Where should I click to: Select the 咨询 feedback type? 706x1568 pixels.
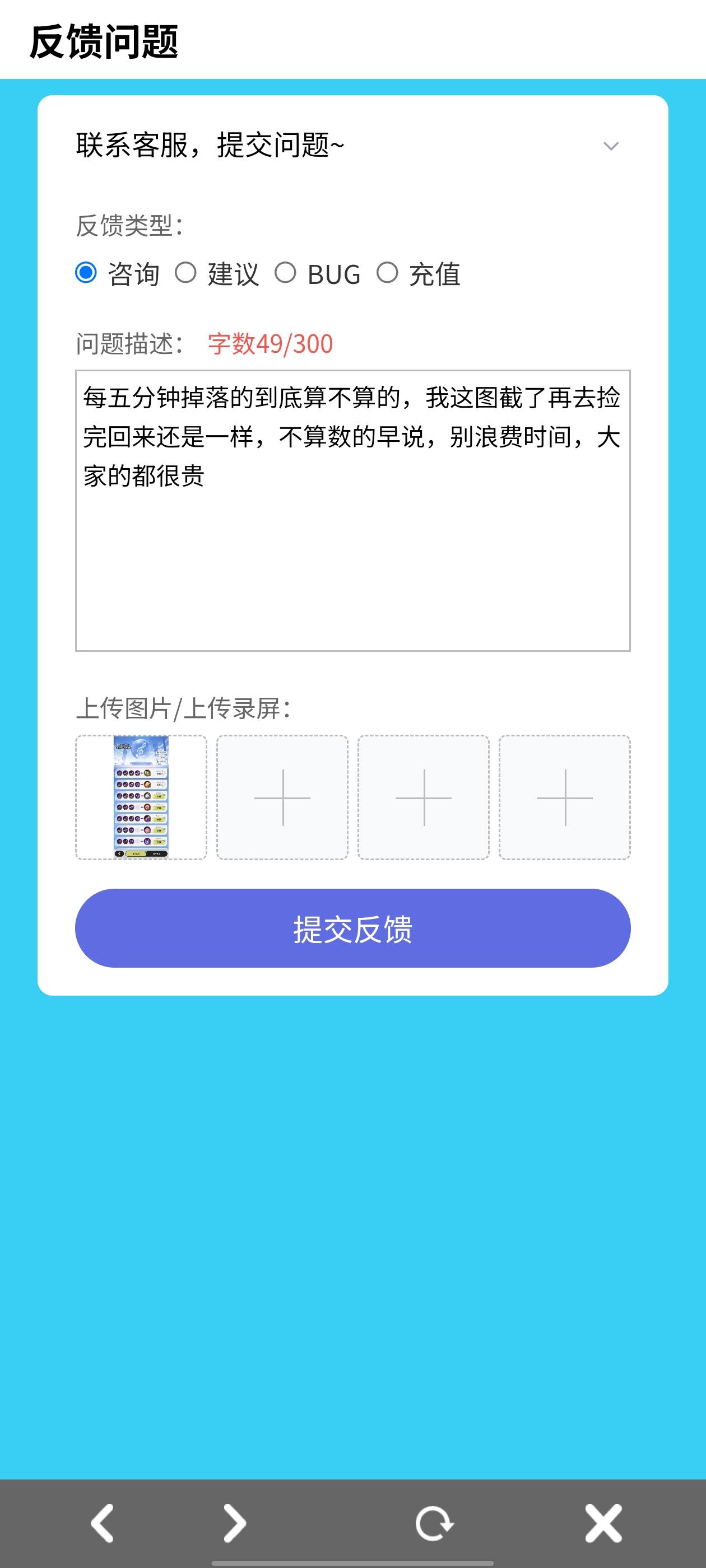coord(86,273)
